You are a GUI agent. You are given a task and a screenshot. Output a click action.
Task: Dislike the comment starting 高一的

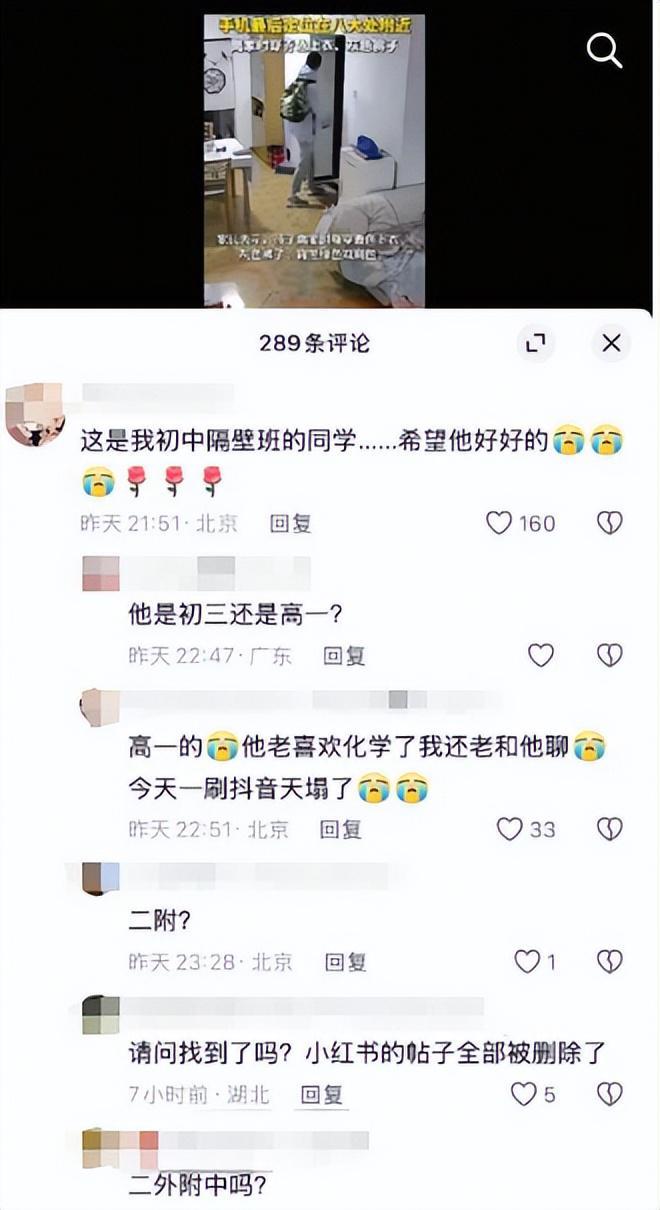tap(609, 829)
